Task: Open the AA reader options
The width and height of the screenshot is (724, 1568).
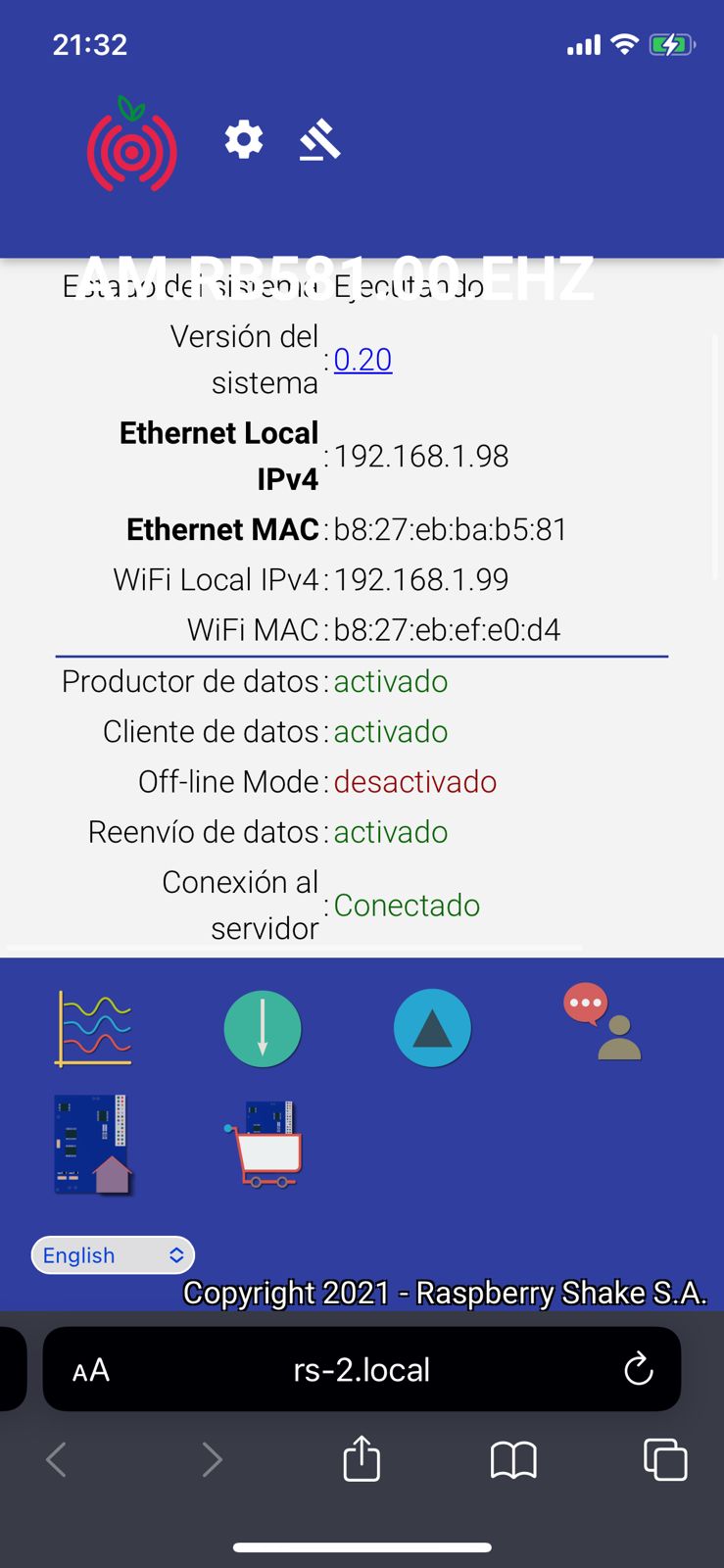Action: (91, 1370)
